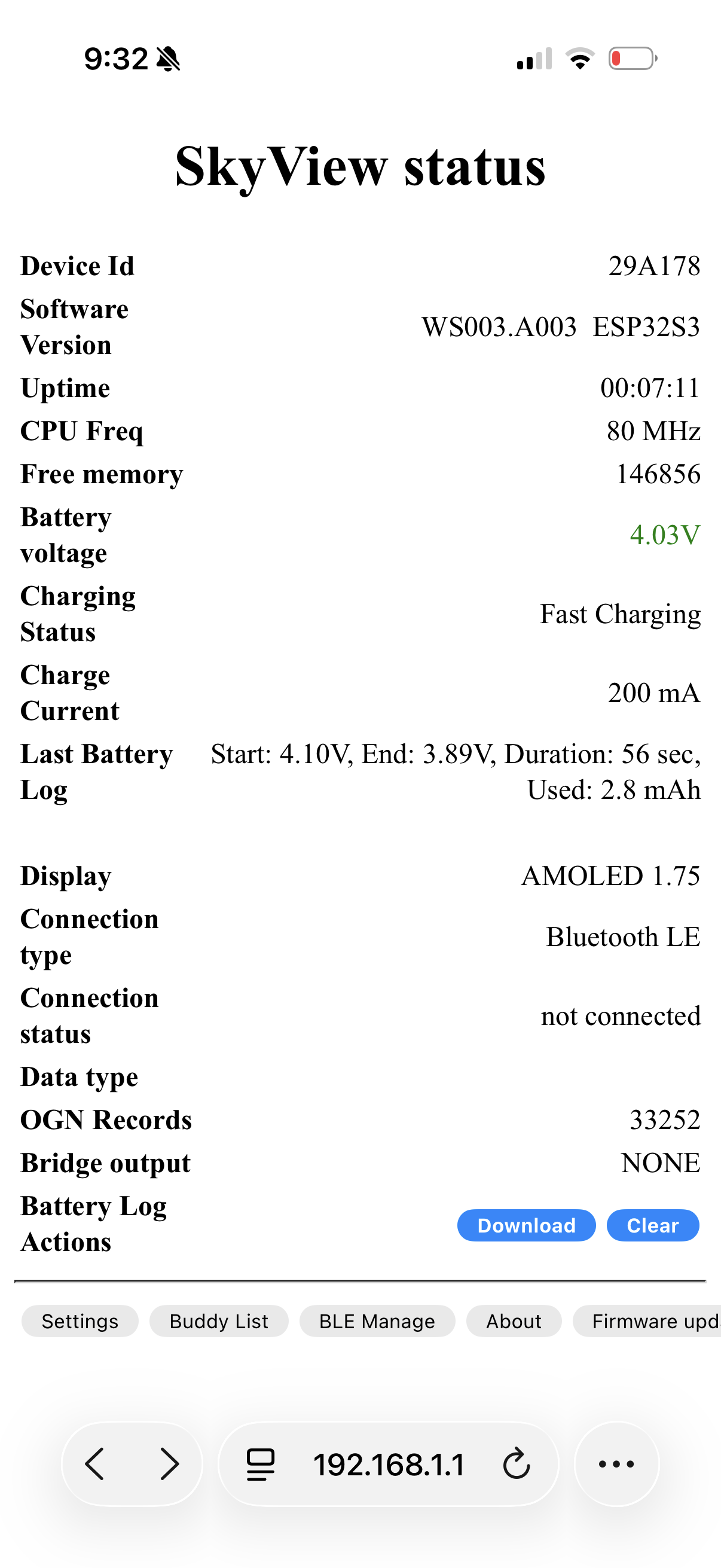Image resolution: width=721 pixels, height=1568 pixels.
Task: Open the Firmware update page
Action: (x=651, y=1321)
